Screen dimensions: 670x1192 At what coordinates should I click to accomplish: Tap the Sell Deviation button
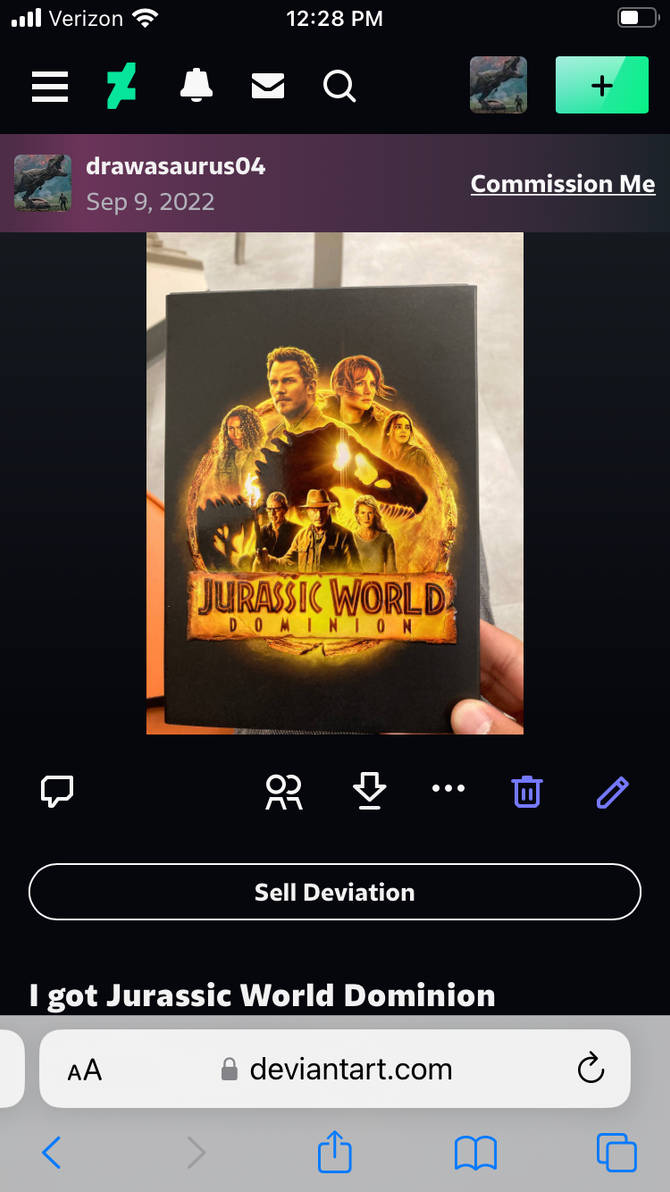coord(335,892)
